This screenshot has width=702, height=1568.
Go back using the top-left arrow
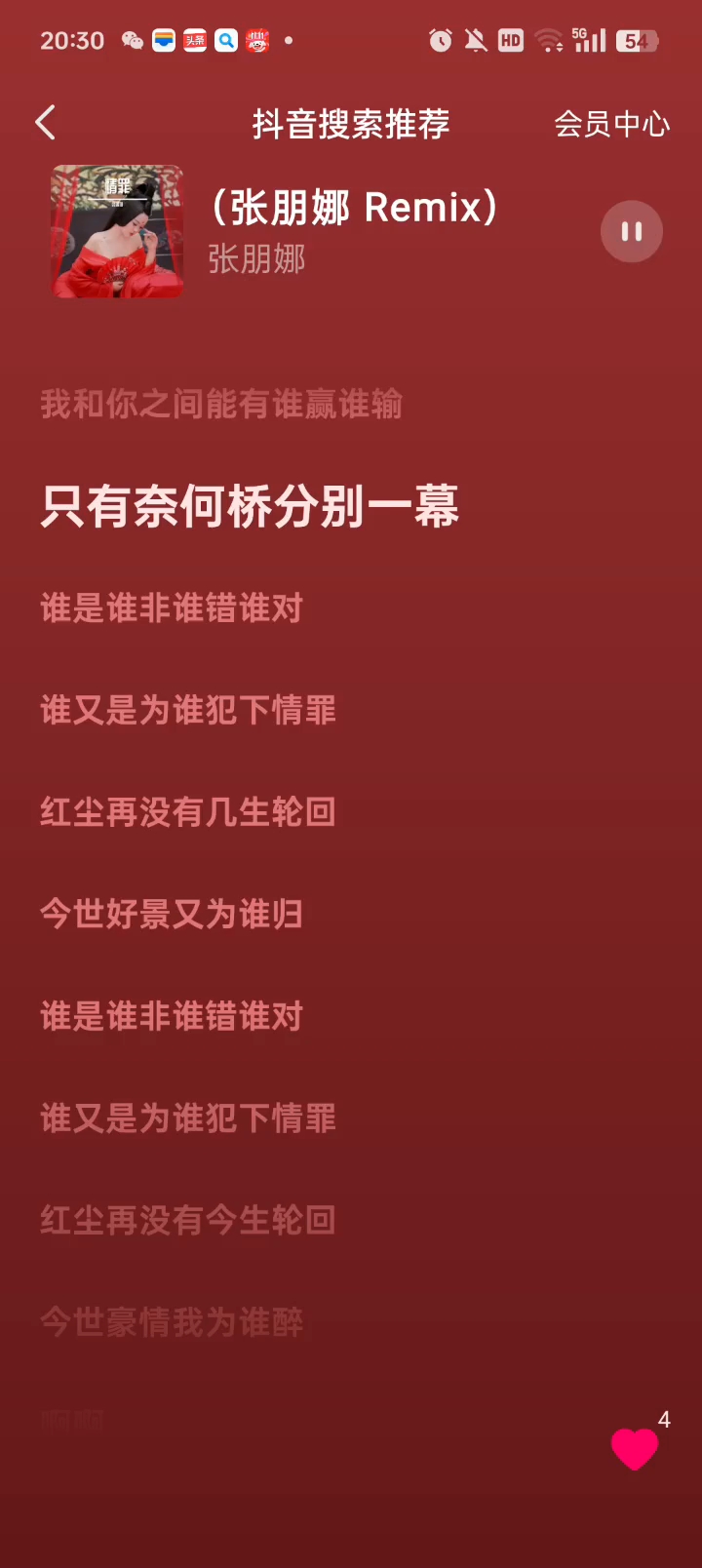[x=45, y=123]
